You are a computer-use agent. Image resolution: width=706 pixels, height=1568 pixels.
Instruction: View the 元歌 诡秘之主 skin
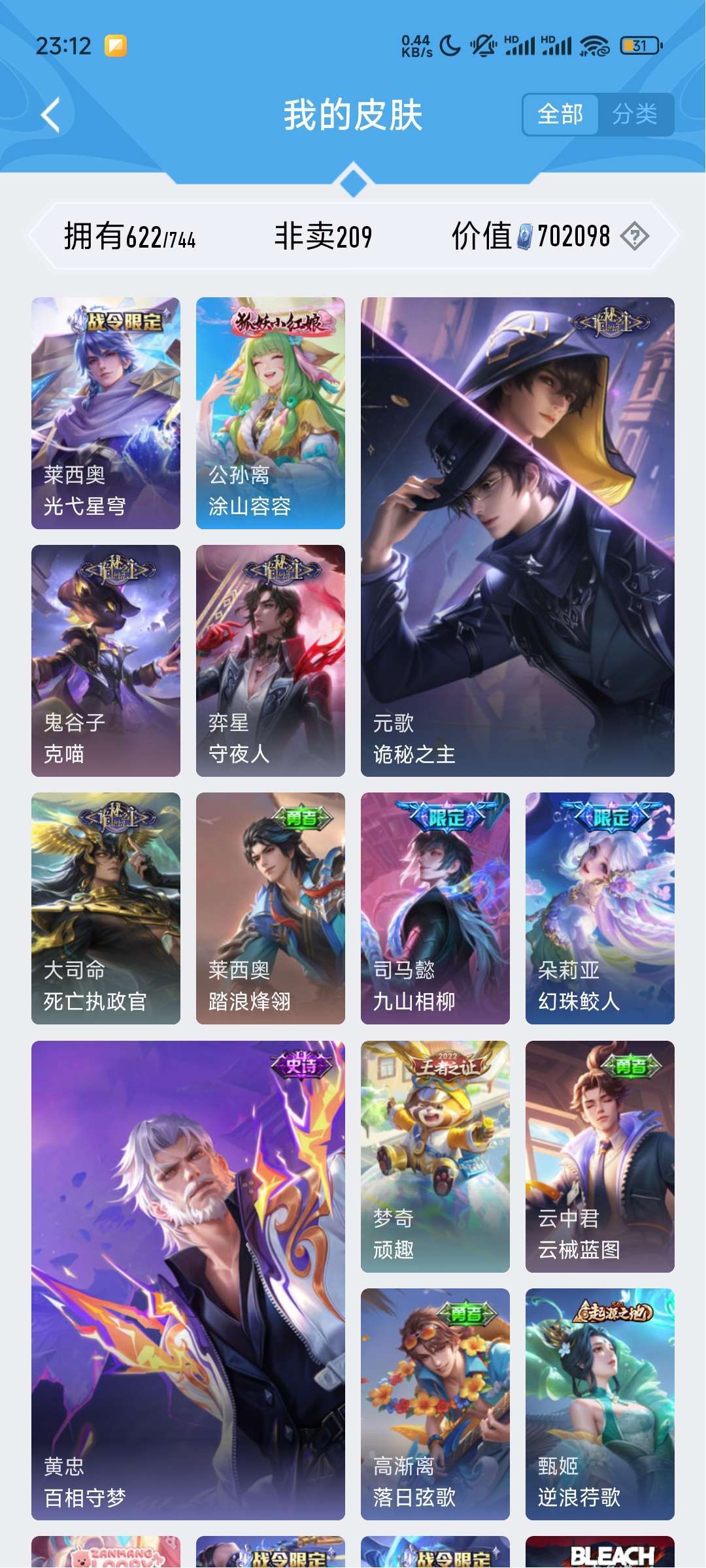[x=517, y=536]
